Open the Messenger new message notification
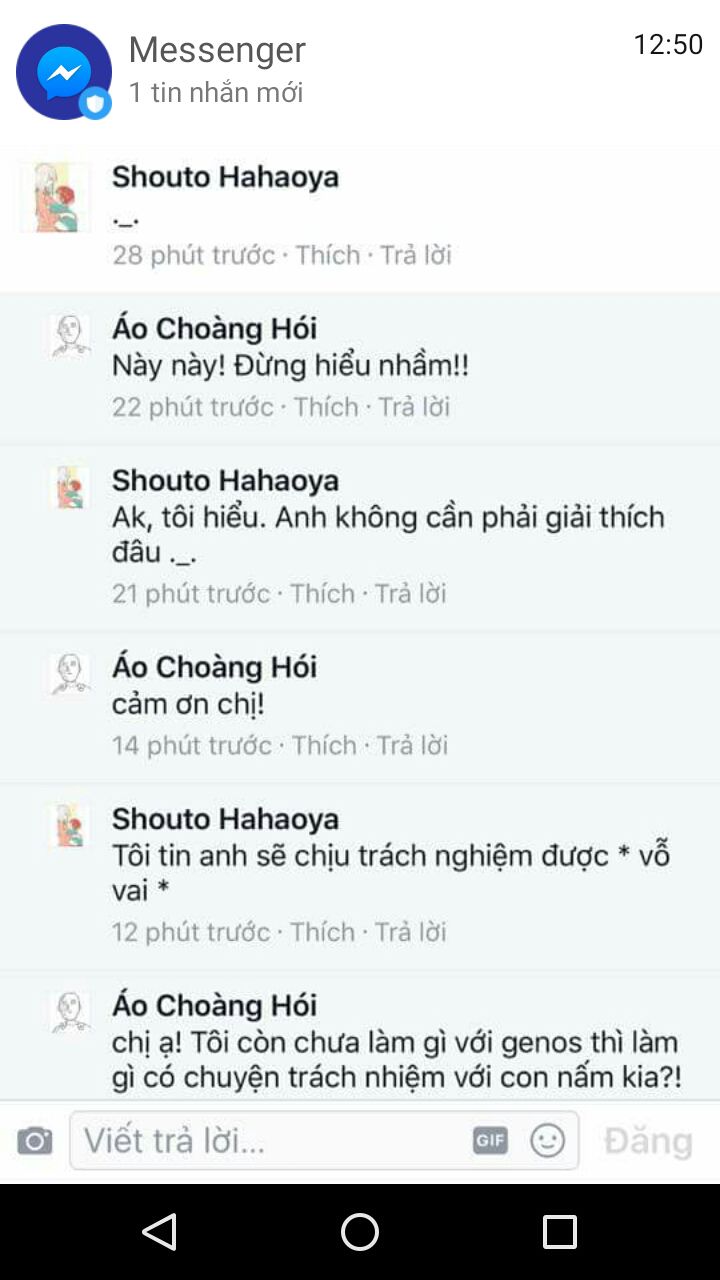Screen dimensions: 720x1280 click(360, 70)
